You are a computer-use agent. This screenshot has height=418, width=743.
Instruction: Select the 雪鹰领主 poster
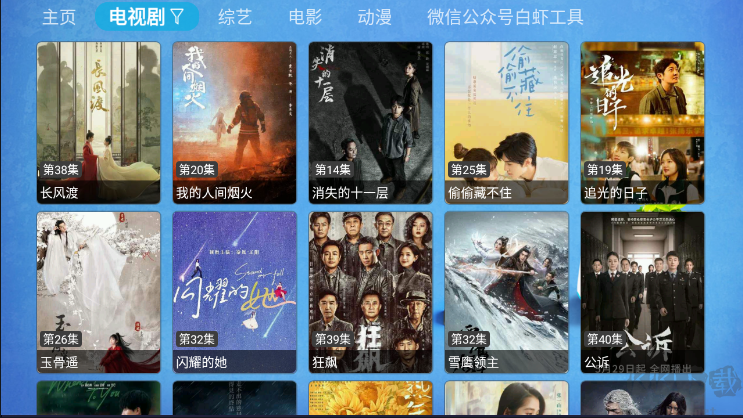[506, 292]
